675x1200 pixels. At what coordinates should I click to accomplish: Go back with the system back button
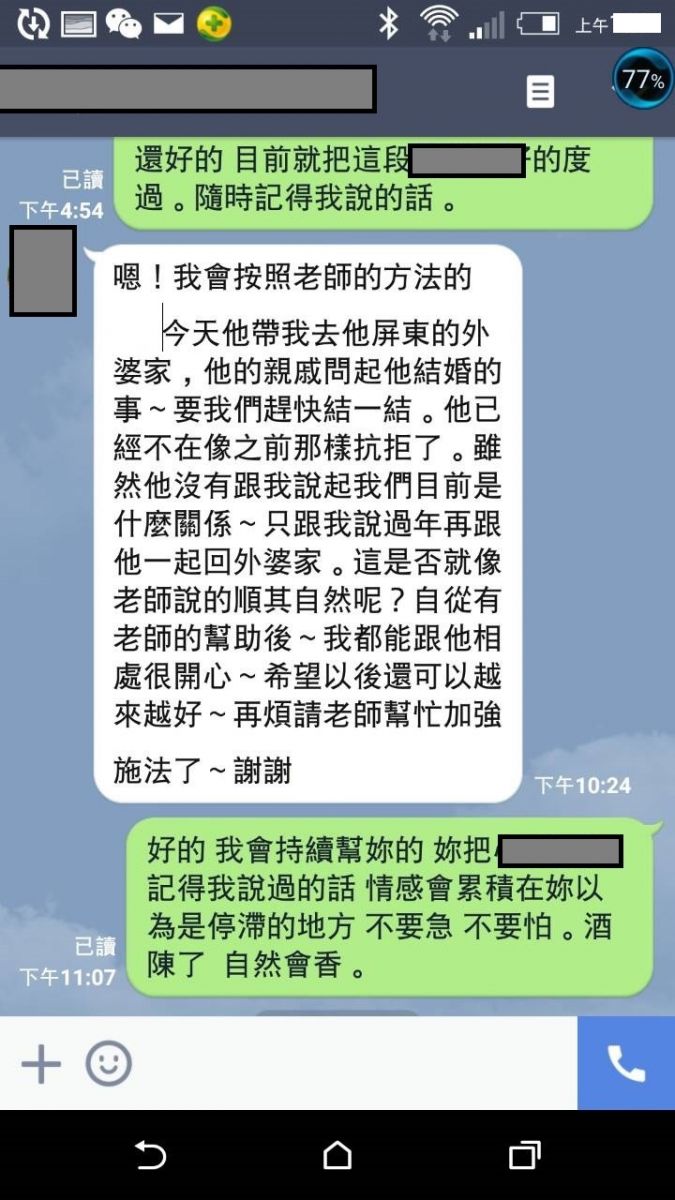(150, 1156)
